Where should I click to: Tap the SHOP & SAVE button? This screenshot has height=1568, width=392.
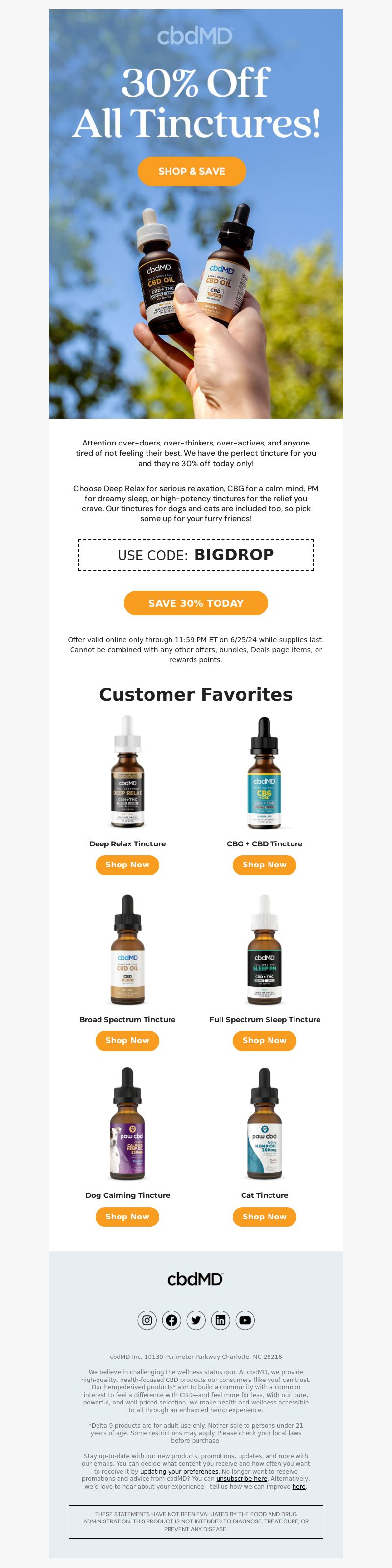coord(192,171)
